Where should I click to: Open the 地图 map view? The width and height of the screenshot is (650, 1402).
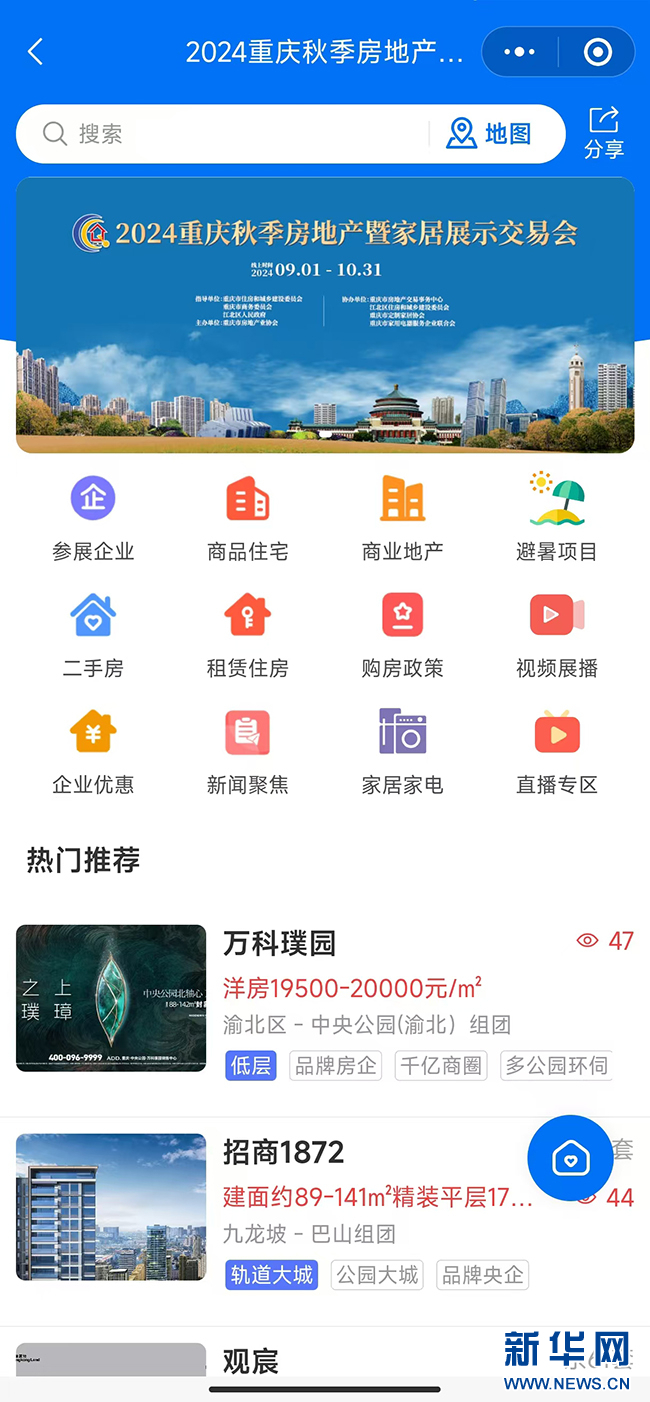pos(490,134)
